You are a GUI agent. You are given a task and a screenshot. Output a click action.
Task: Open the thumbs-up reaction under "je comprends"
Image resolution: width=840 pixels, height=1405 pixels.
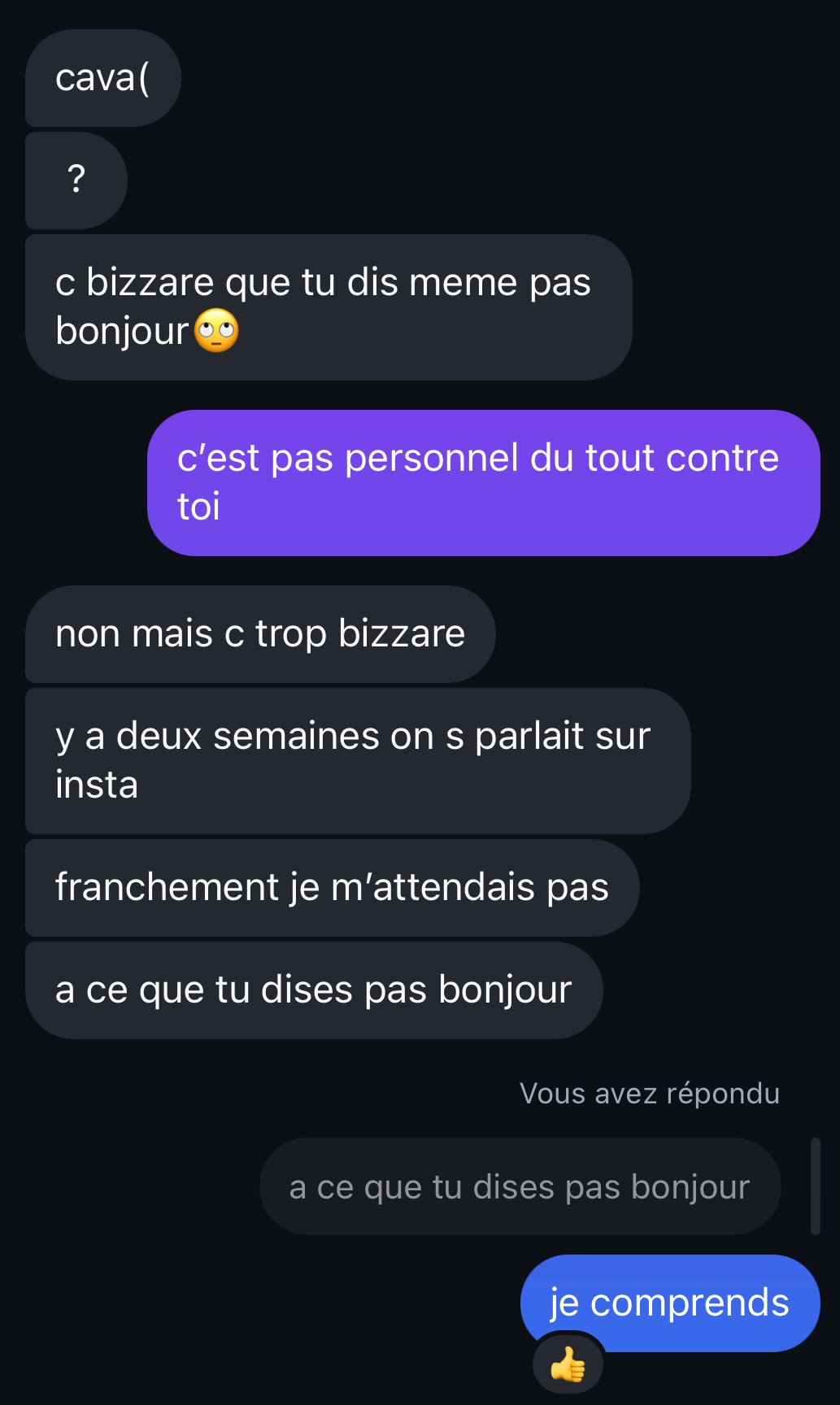(568, 1364)
